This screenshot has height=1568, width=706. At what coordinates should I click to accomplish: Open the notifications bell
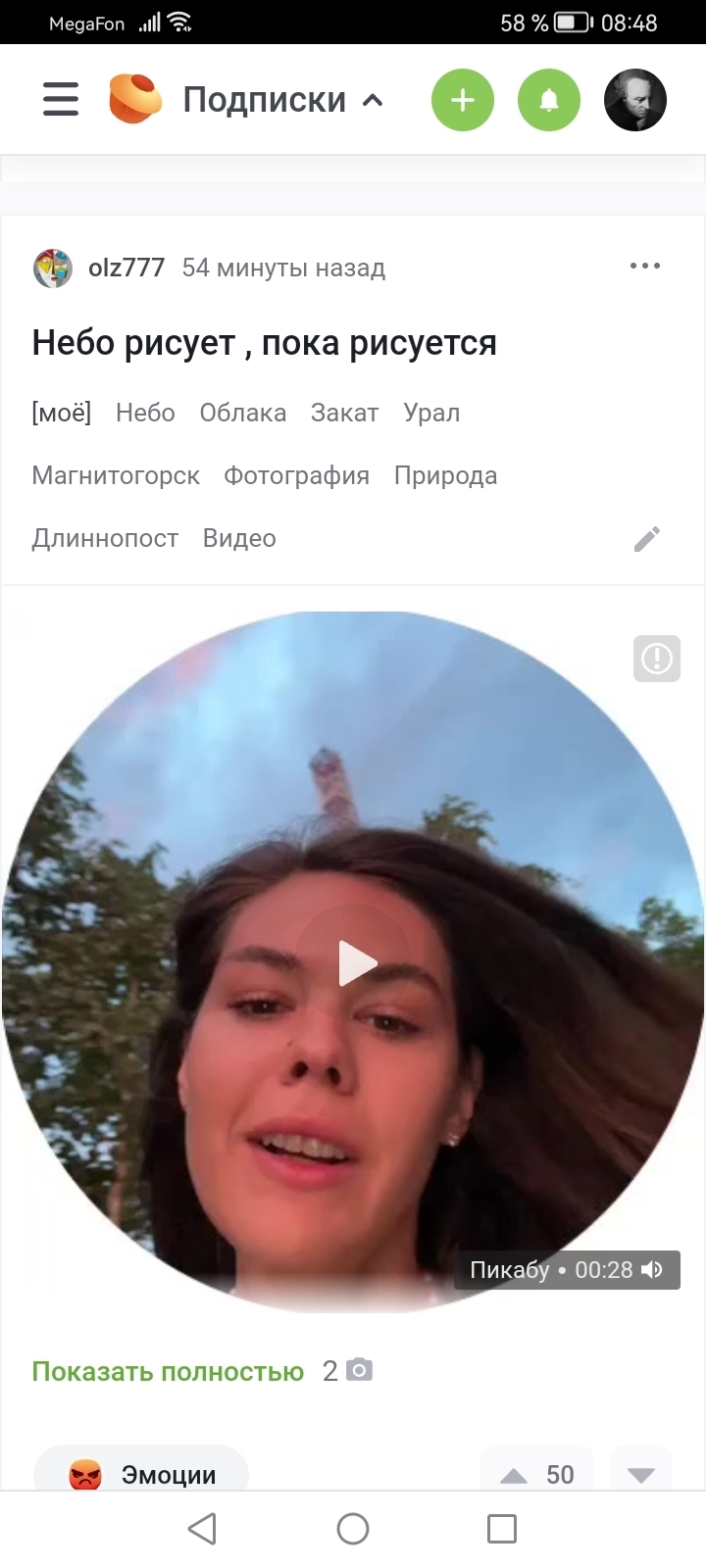[549, 100]
